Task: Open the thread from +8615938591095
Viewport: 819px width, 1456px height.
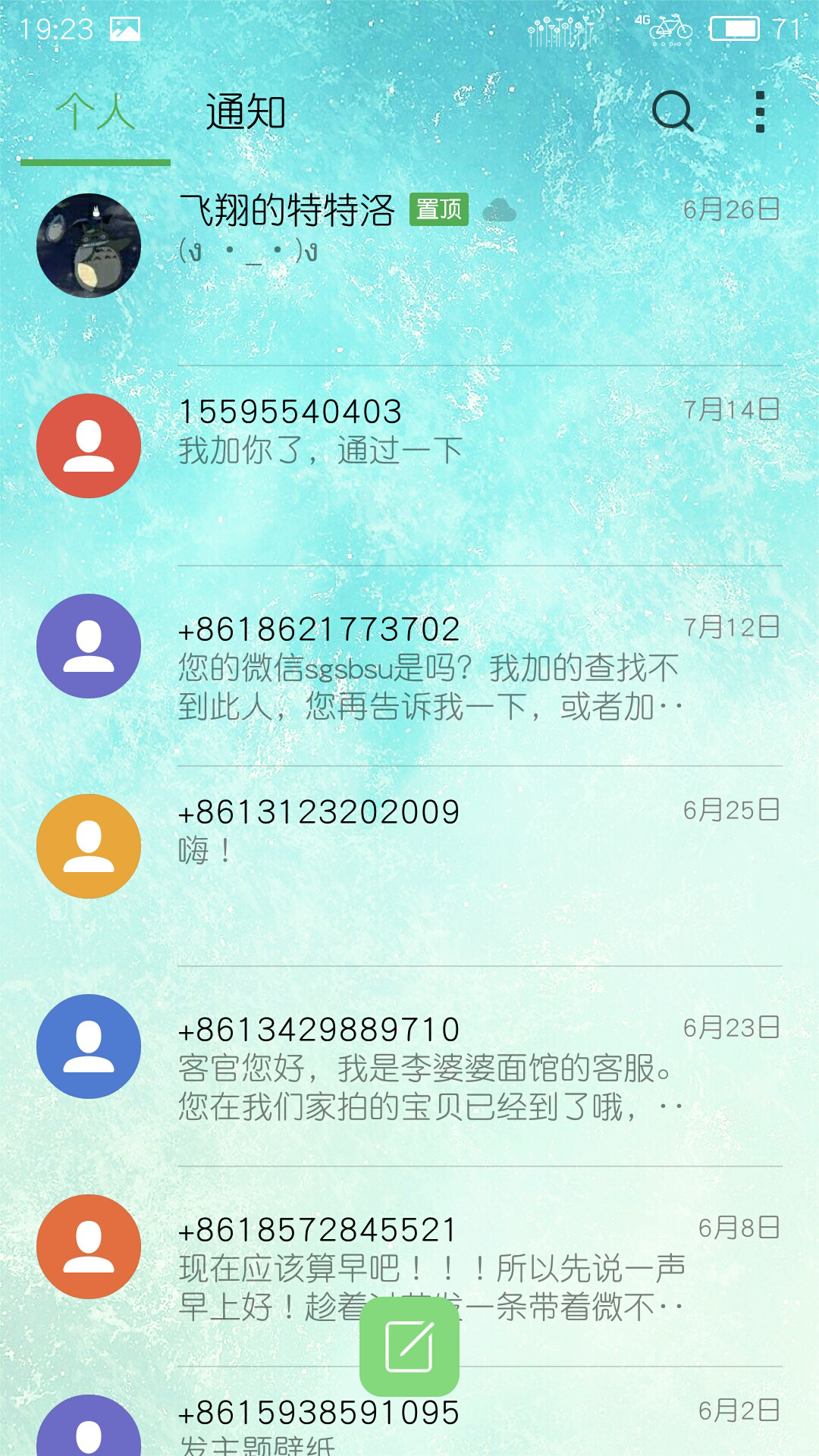Action: coord(409,1412)
